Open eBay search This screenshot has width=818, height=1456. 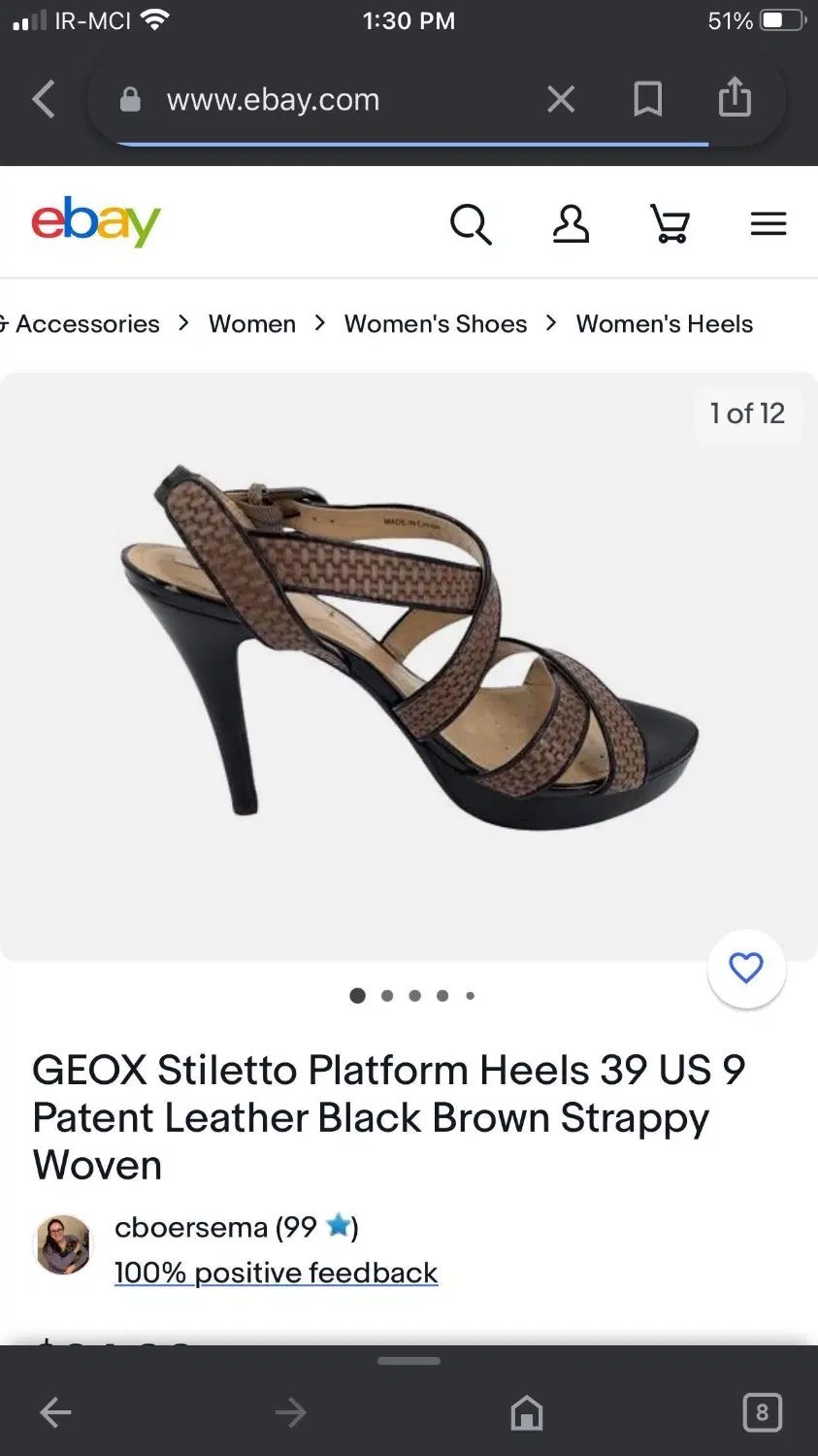(x=471, y=224)
